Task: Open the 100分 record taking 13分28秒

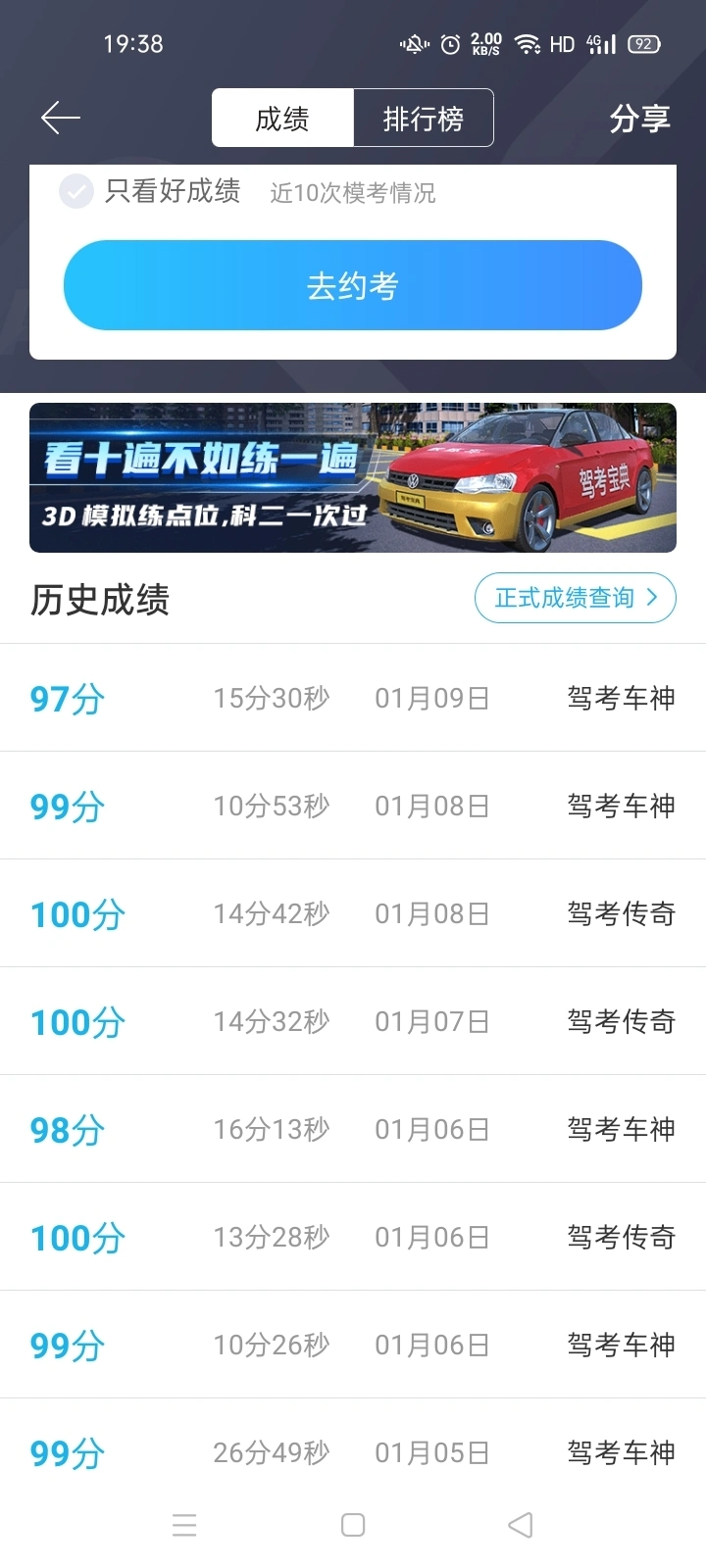Action: click(x=353, y=1237)
